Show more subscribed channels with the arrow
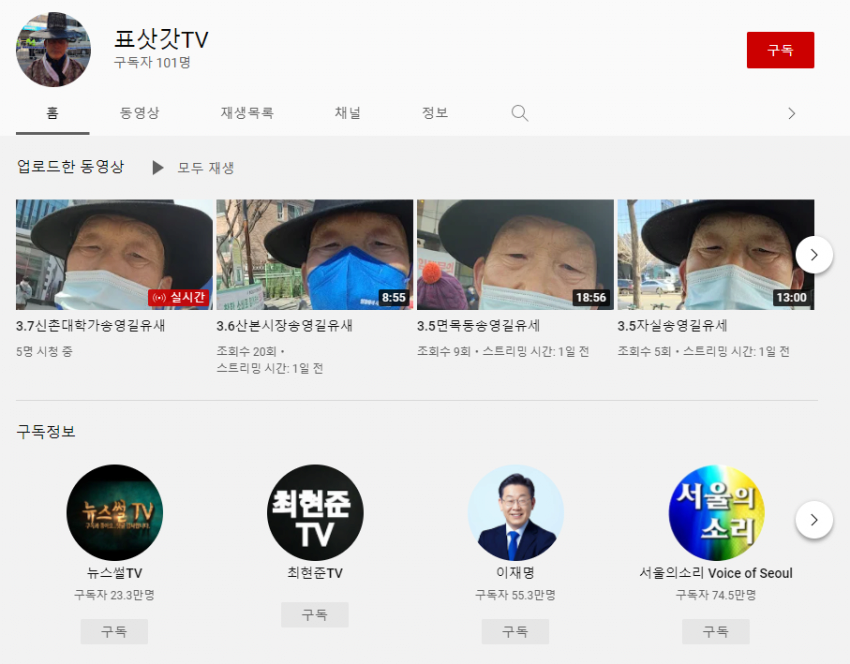 (814, 519)
